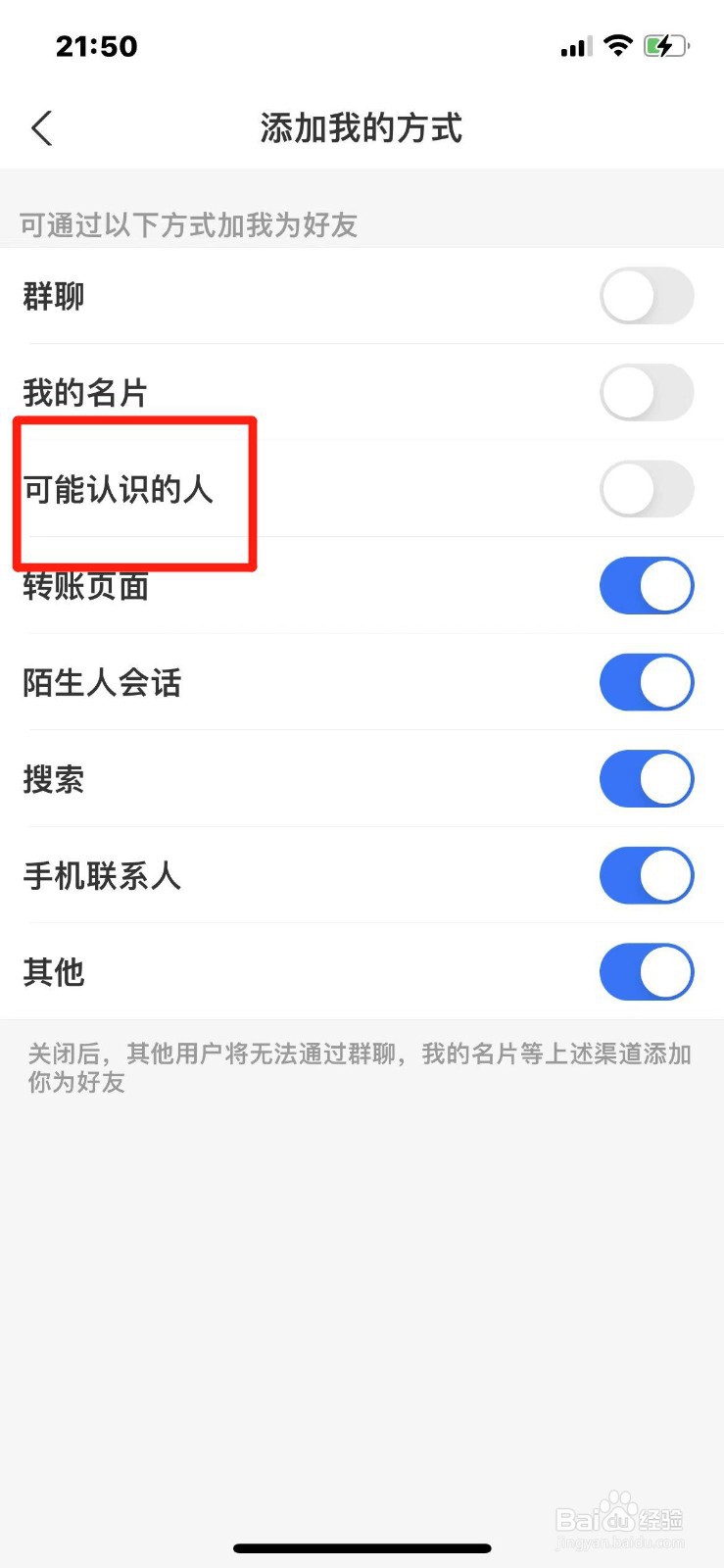Disable the 转账页面 transfer page switch
Screen dimensions: 724x1568
(647, 585)
